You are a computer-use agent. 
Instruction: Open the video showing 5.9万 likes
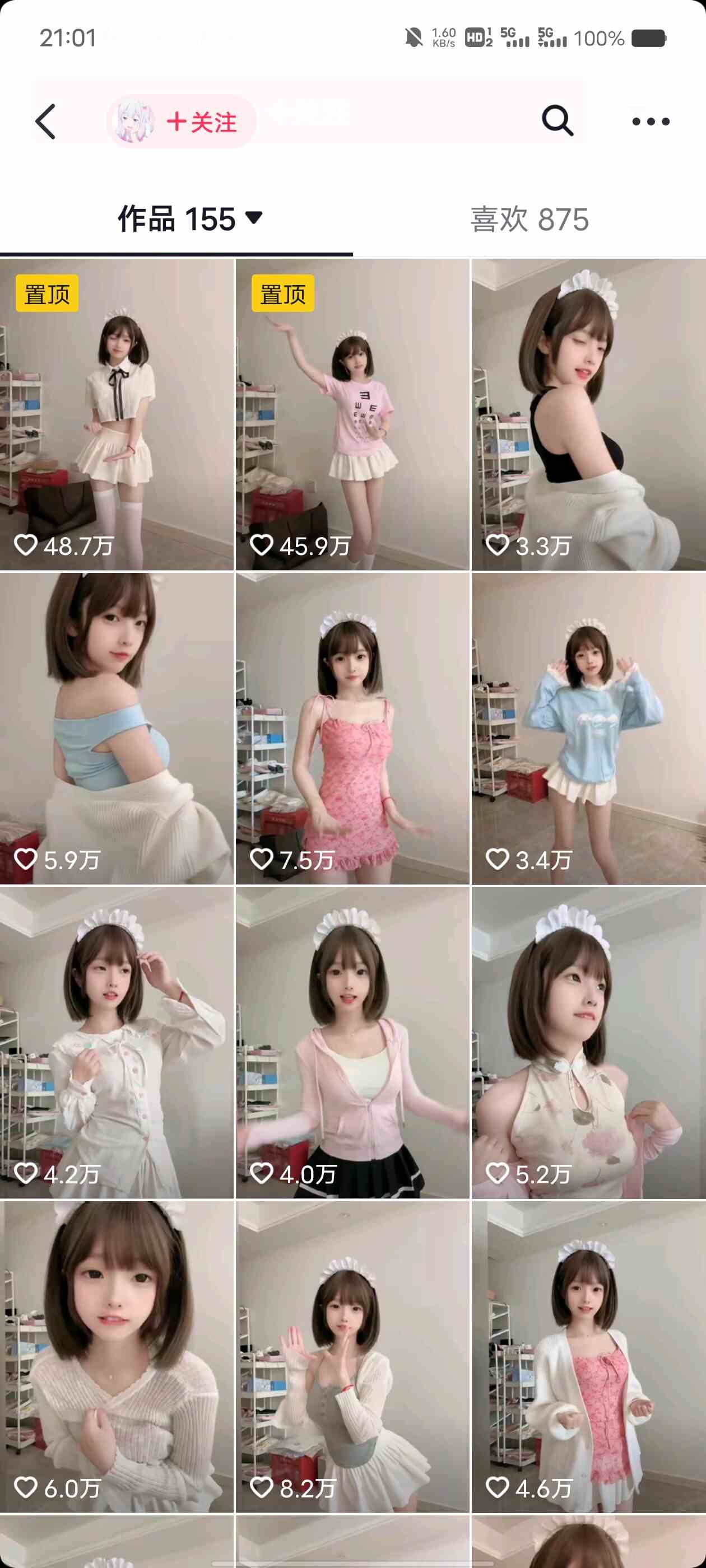(117, 728)
